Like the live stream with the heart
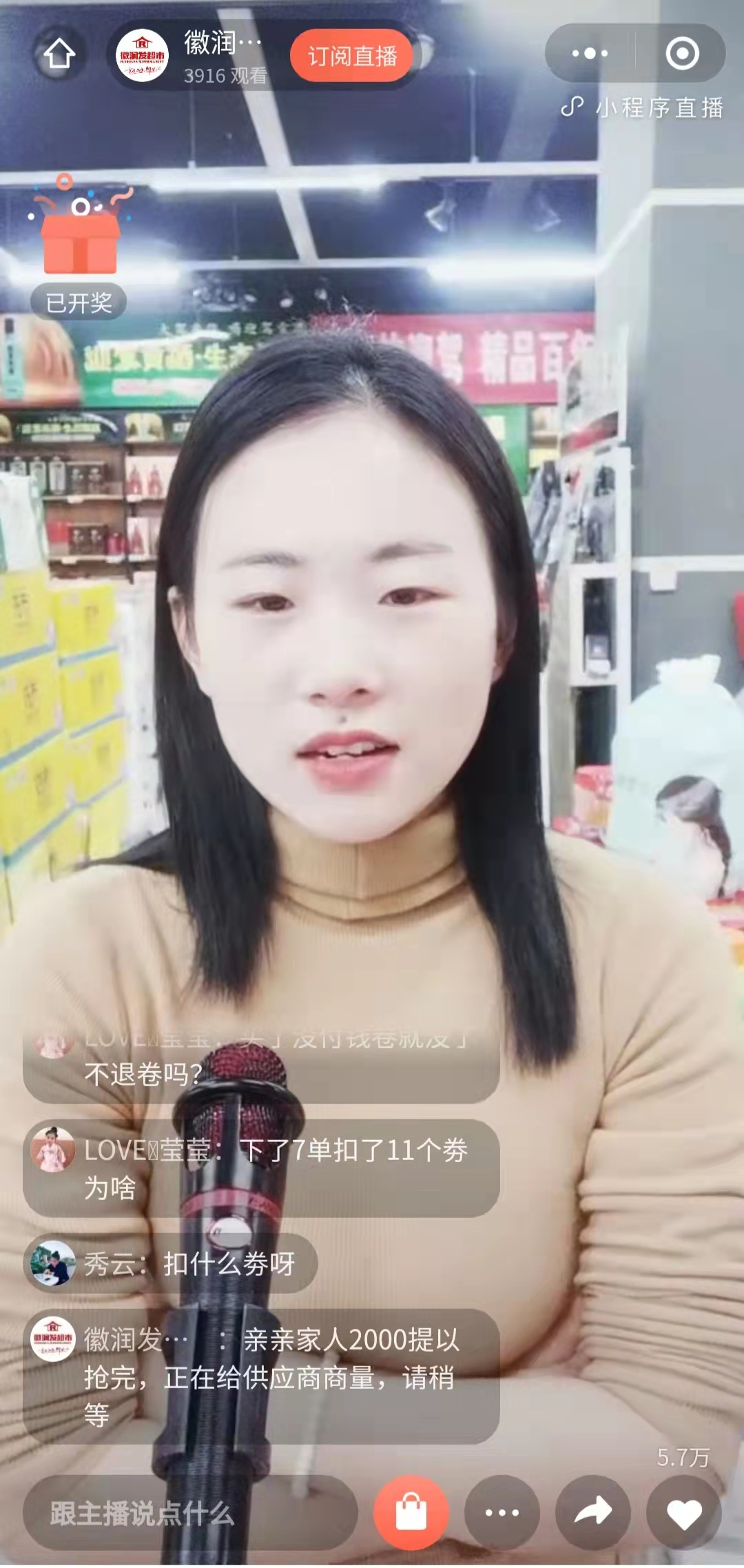Viewport: 744px width, 1568px height. click(683, 1513)
